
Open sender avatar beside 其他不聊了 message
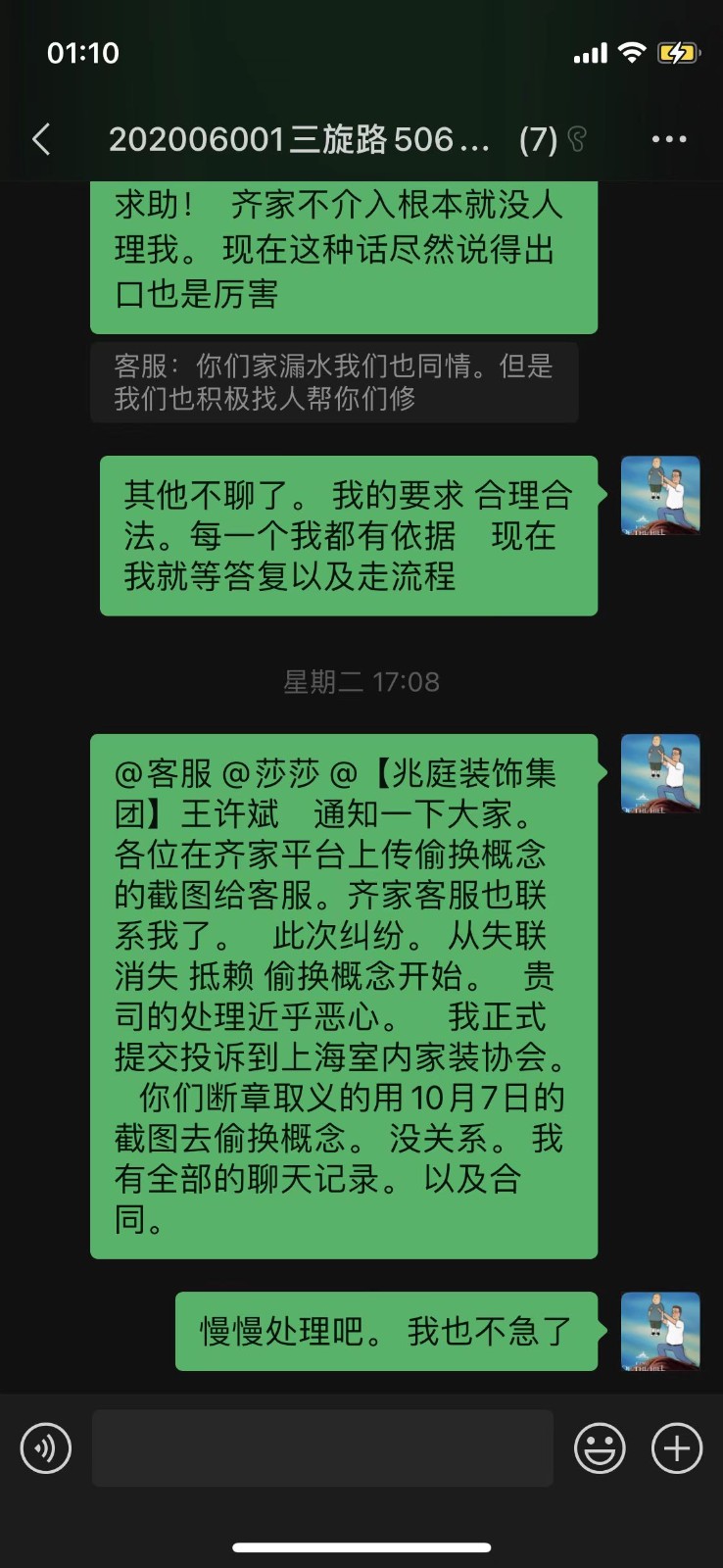point(660,495)
